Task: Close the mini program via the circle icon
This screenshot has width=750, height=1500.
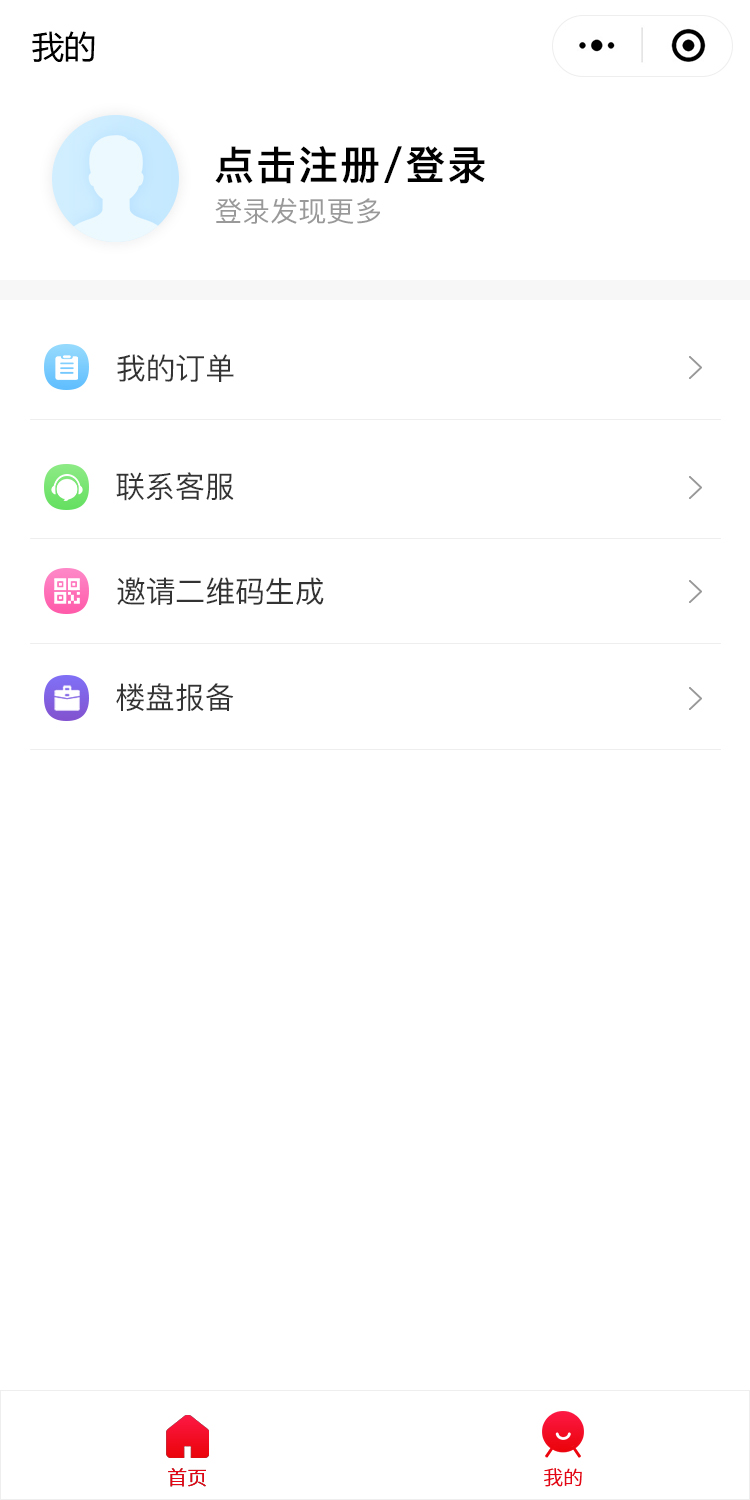Action: pos(688,45)
